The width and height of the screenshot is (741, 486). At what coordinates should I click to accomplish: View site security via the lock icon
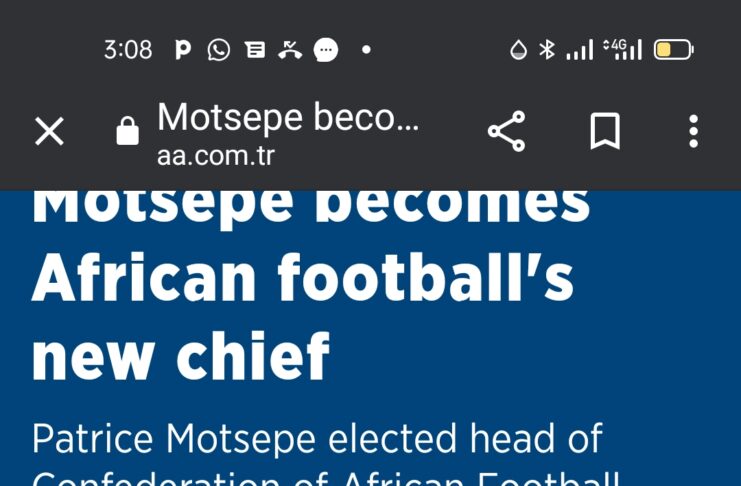coord(128,130)
